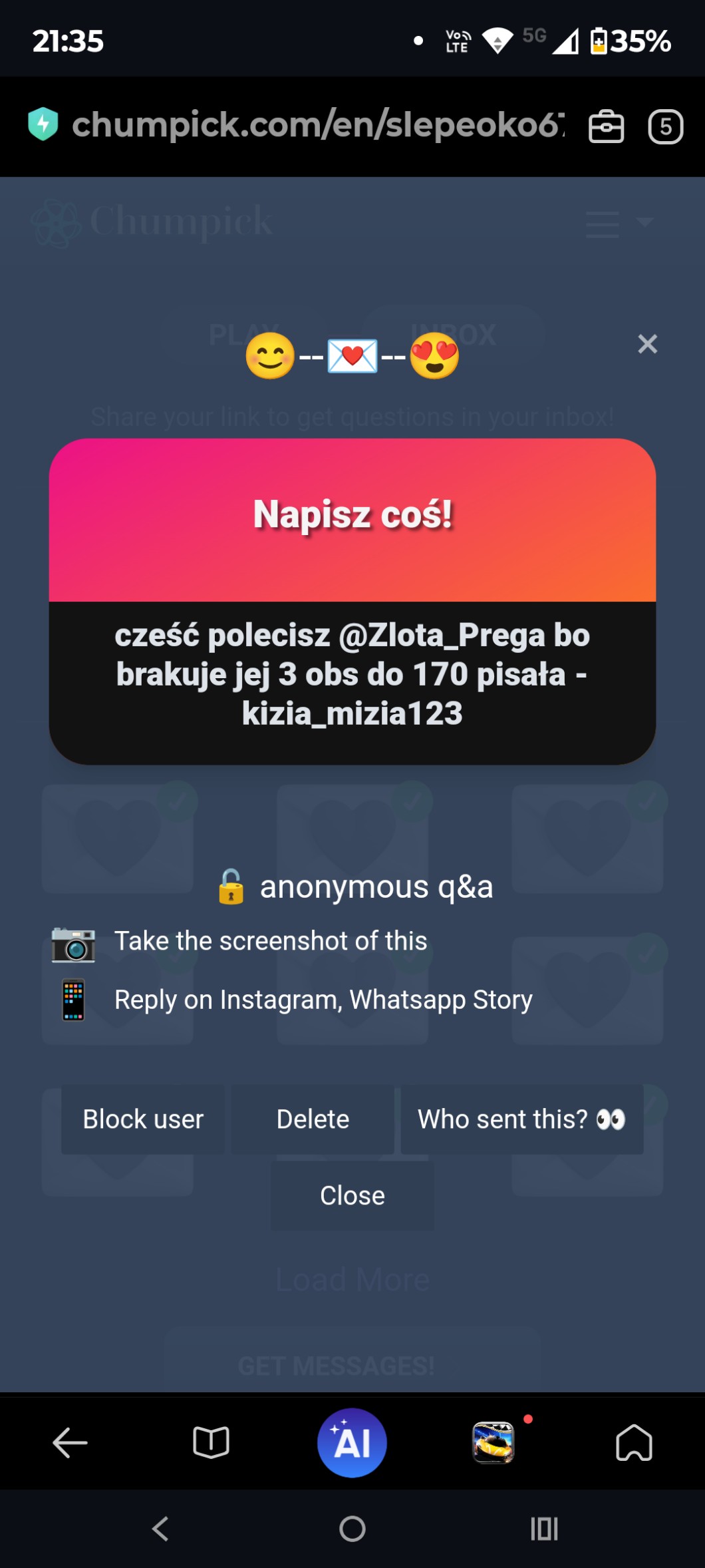Dismiss the message popup with X
Screen dimensions: 705x1568
647,344
